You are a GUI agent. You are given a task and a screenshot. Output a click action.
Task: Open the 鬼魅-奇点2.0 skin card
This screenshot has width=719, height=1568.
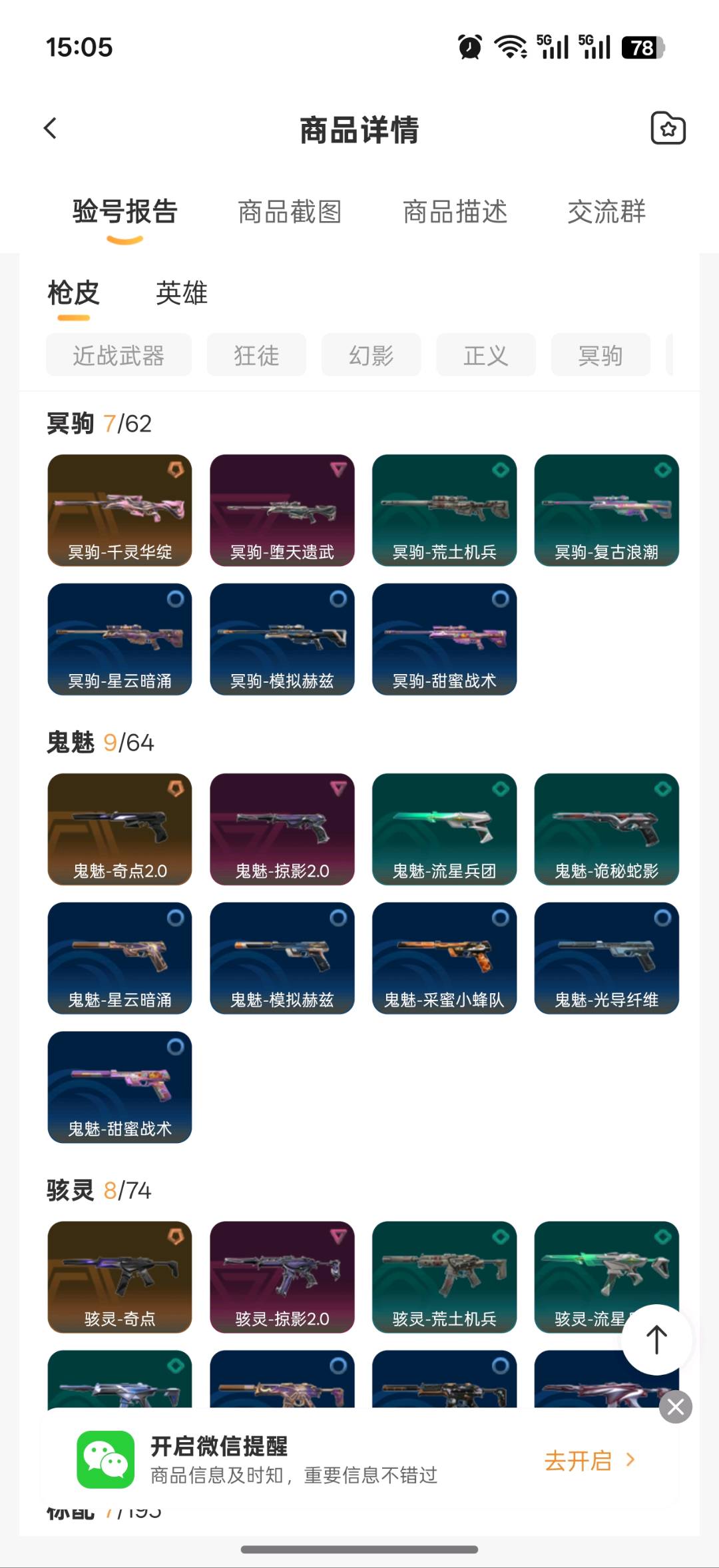[x=120, y=829]
